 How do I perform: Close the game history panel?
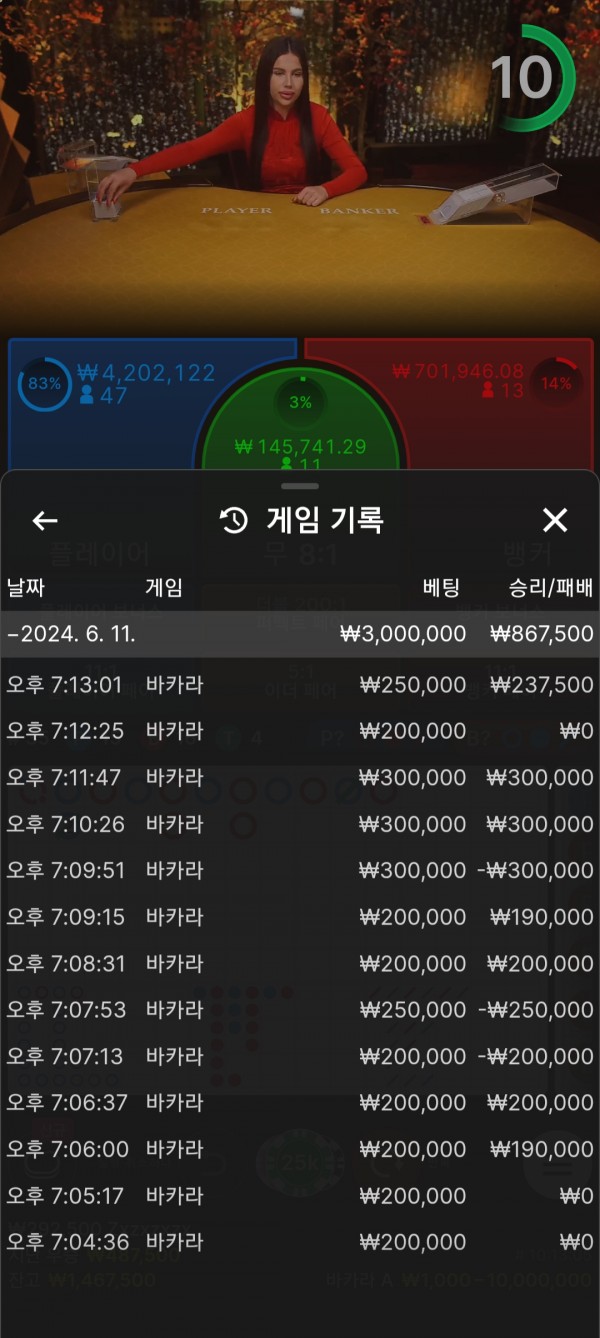(x=554, y=520)
